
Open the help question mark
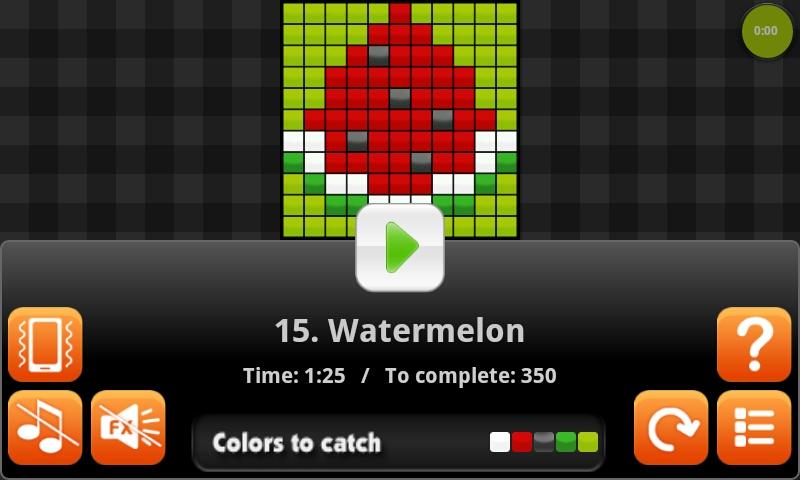(x=754, y=345)
